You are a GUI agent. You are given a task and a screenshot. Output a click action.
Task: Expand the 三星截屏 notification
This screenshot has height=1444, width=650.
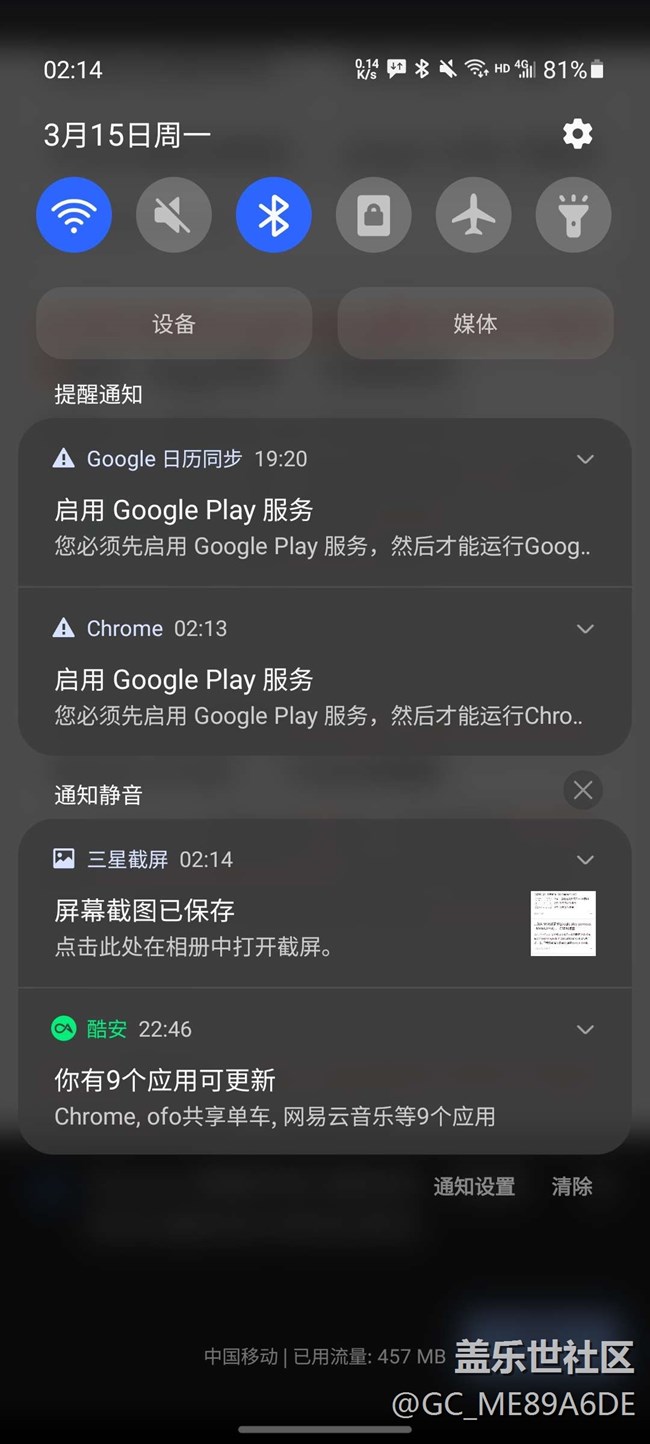pos(586,860)
